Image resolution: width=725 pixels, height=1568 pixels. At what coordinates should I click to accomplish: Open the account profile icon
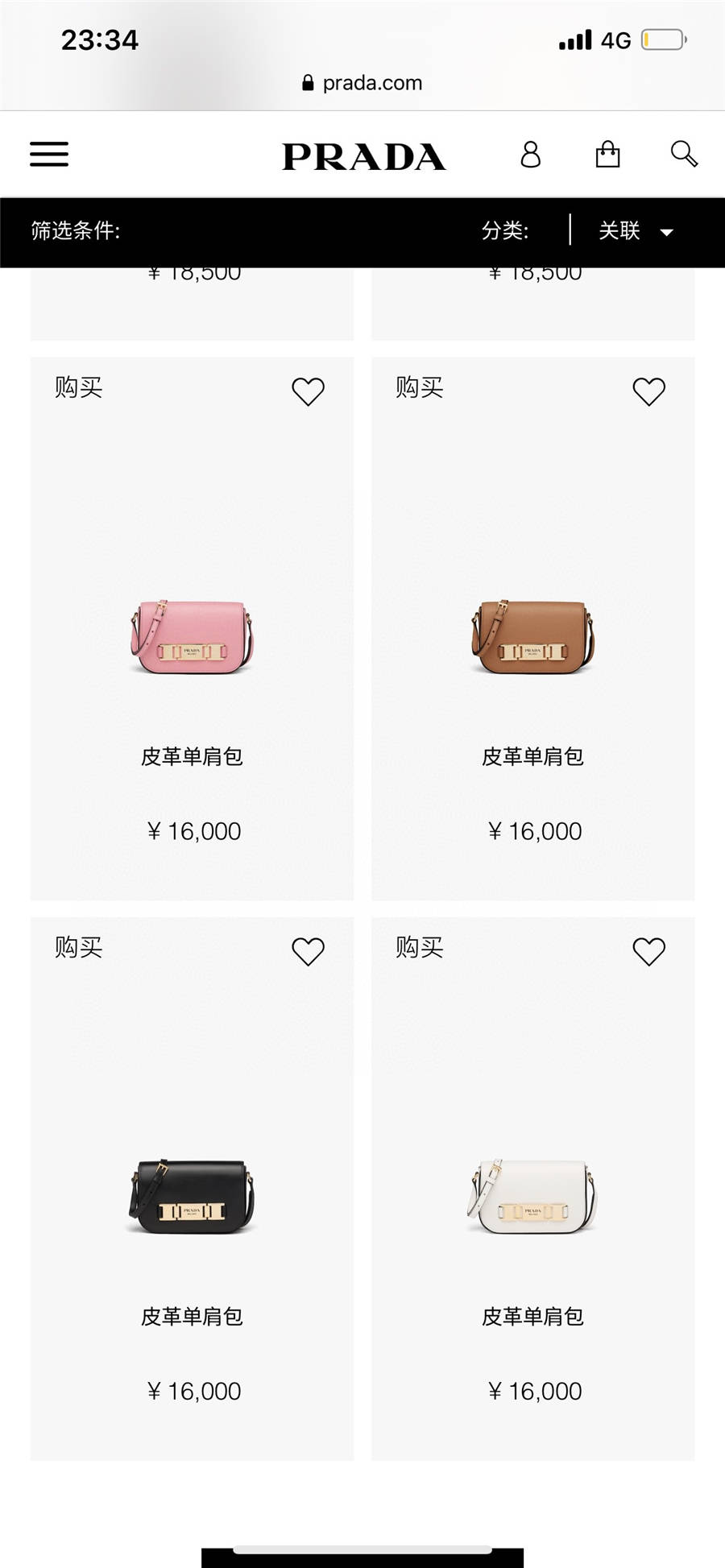(x=530, y=154)
